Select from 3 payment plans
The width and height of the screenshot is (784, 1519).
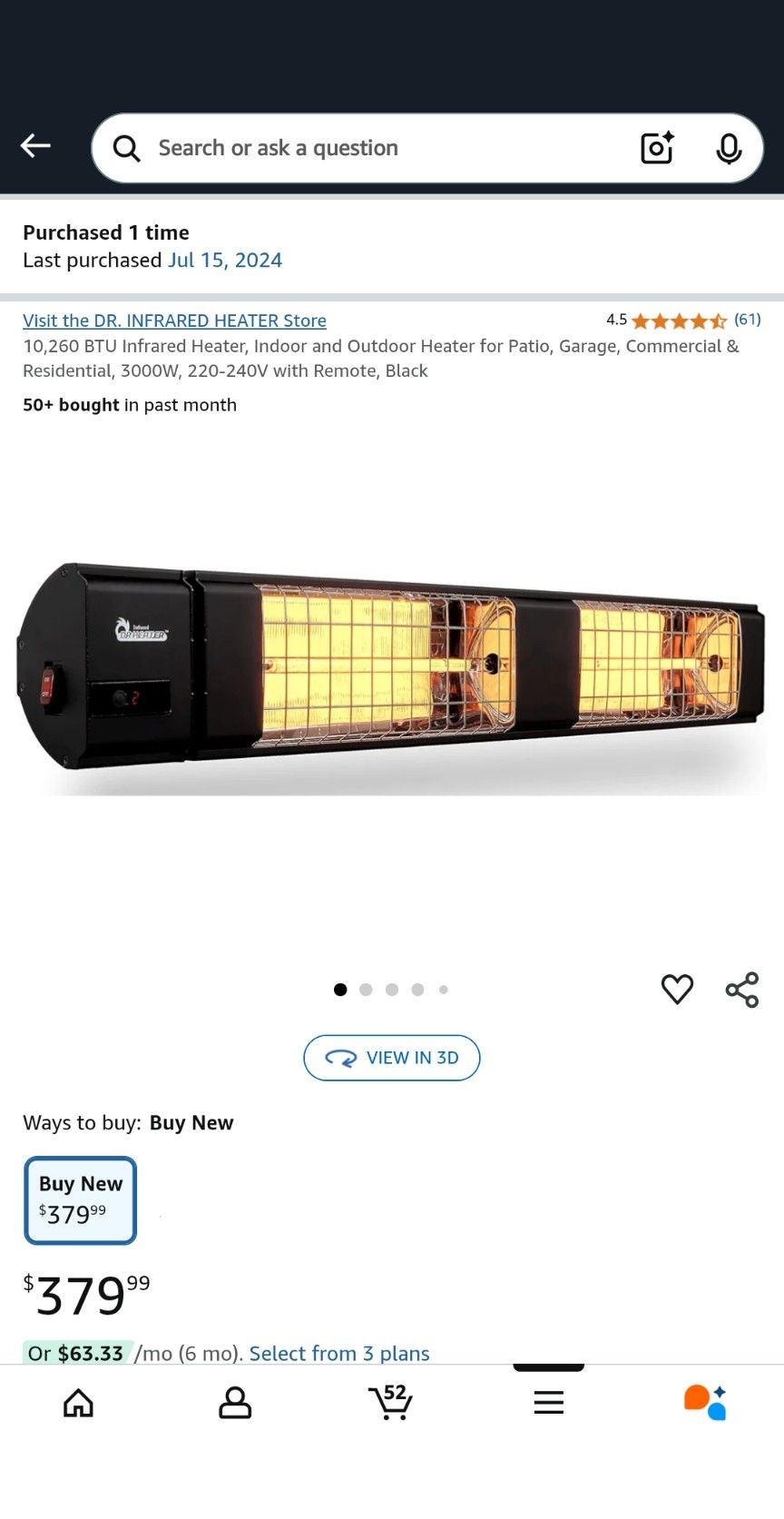[x=339, y=1353]
